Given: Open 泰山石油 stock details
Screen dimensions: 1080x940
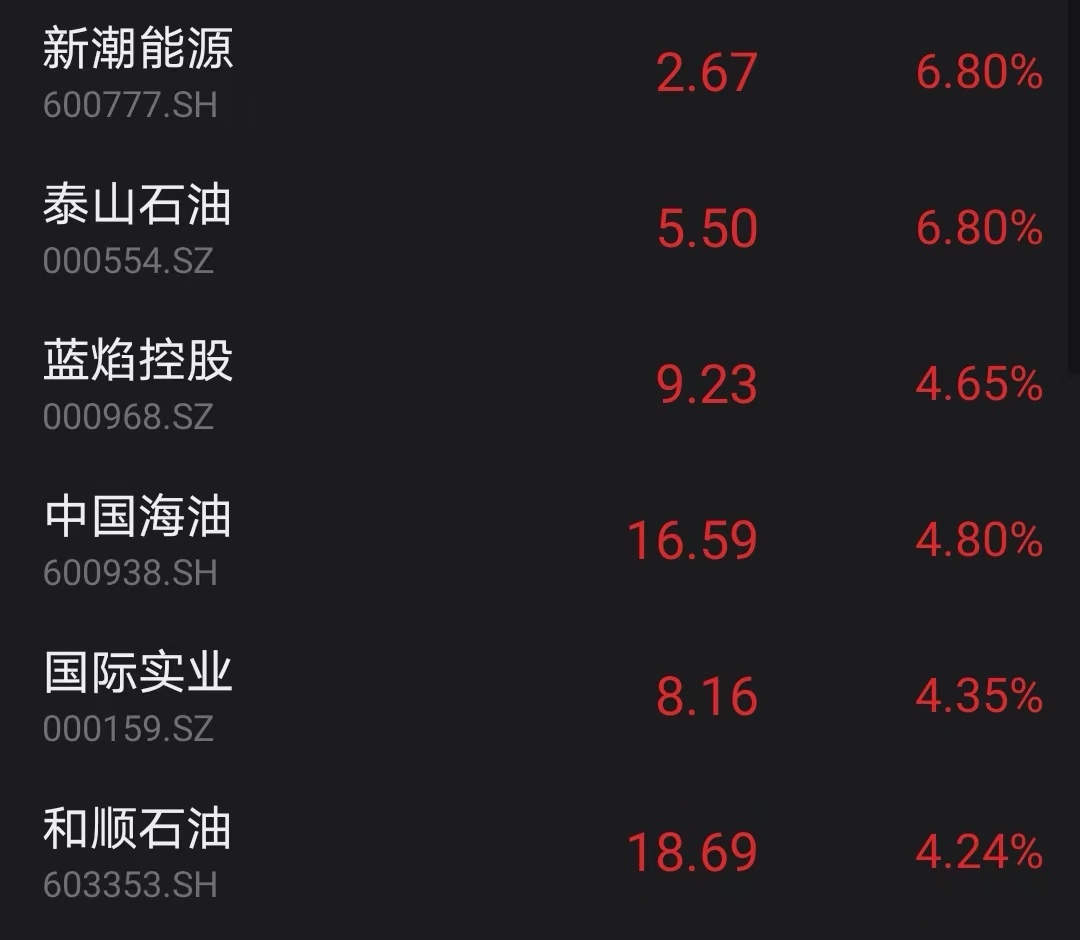Looking at the screenshot, I should click(540, 229).
